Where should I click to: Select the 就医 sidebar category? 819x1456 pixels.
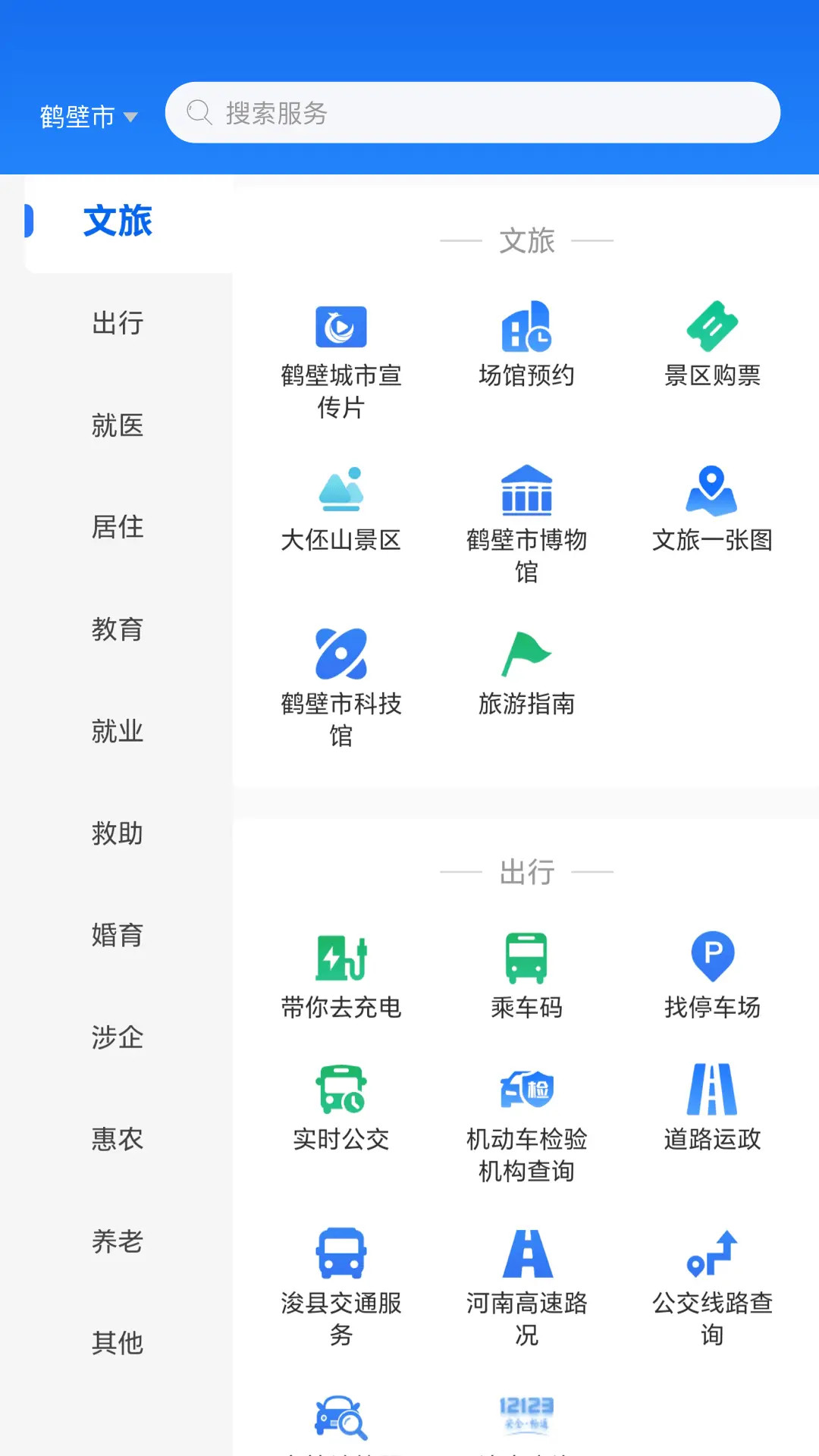118,426
